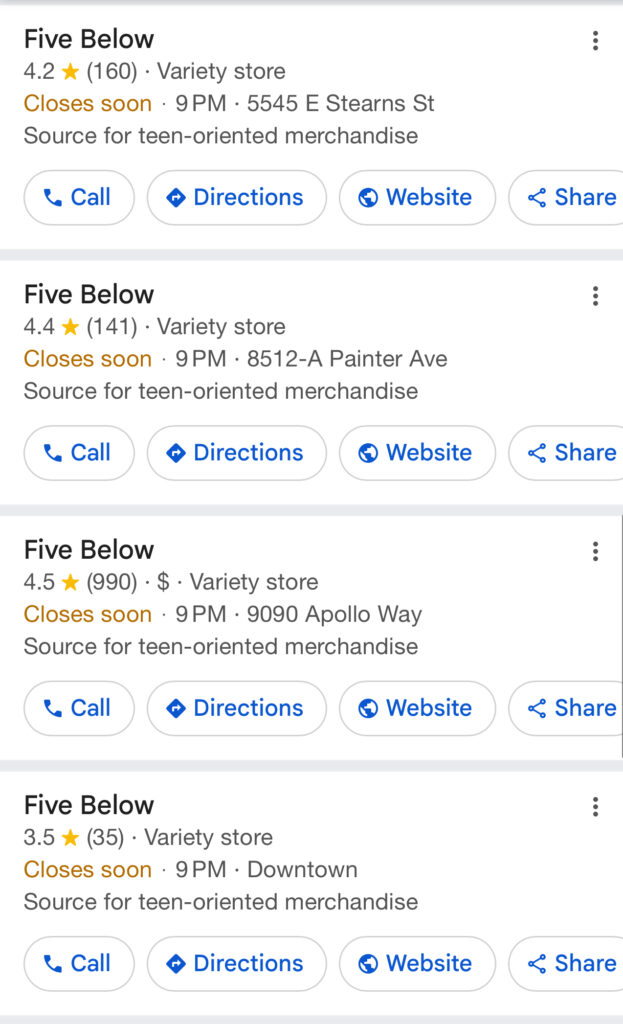Get directions to 9090 Apollo Way

[236, 708]
